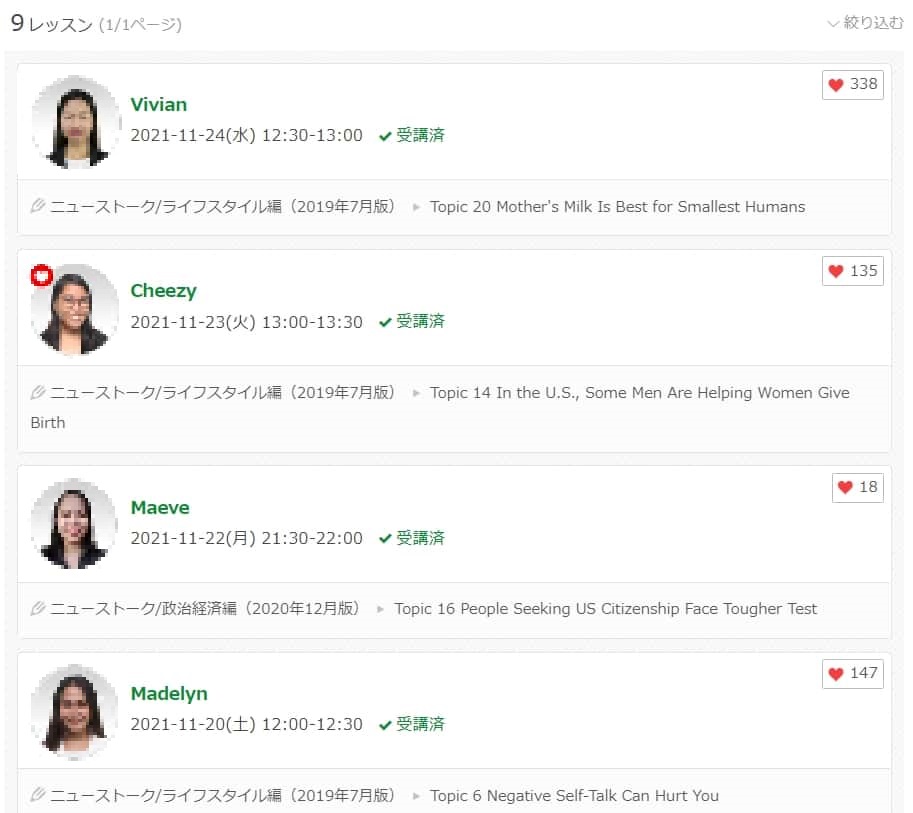
Task: Tap the 147 heart button for Madelyn
Action: 852,674
